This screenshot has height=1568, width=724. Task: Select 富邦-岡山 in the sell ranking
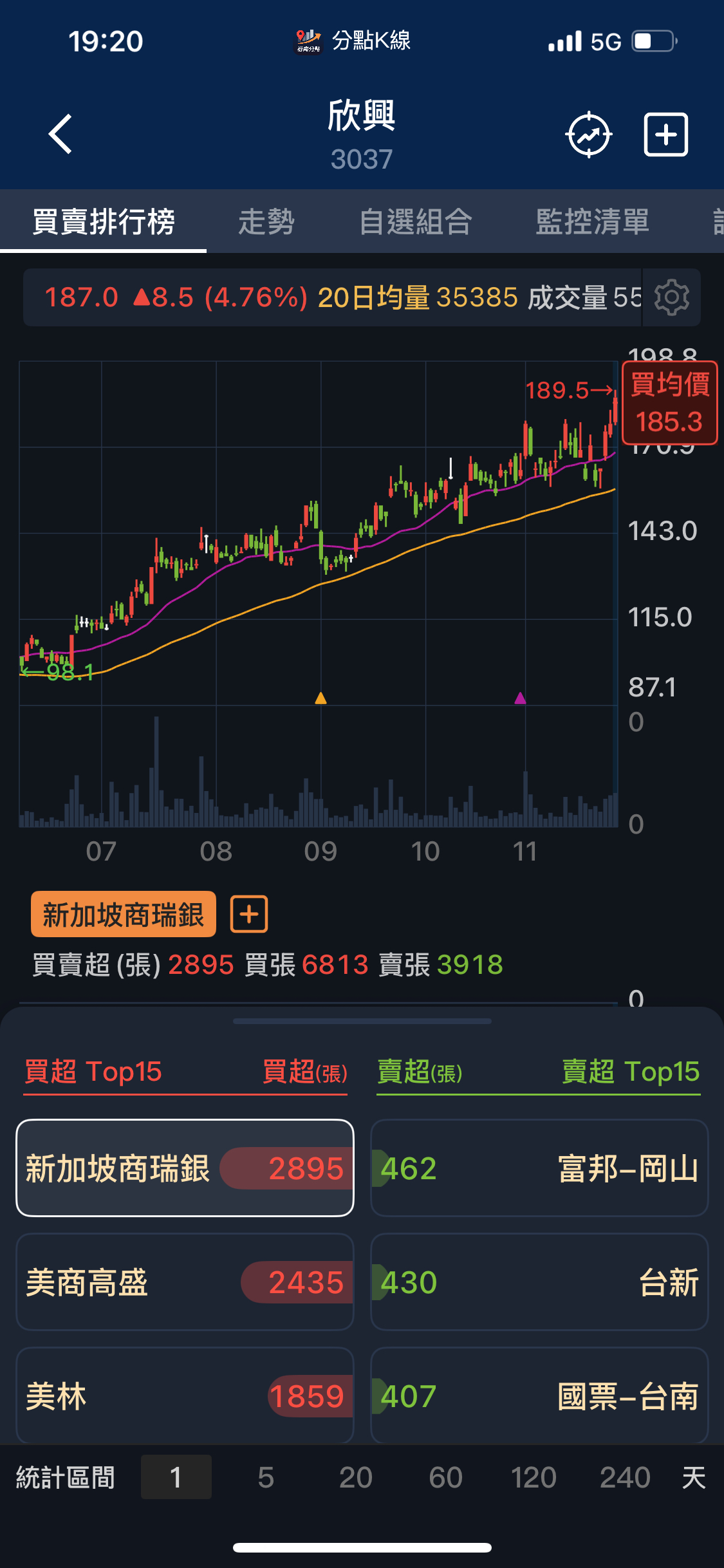pos(539,1168)
